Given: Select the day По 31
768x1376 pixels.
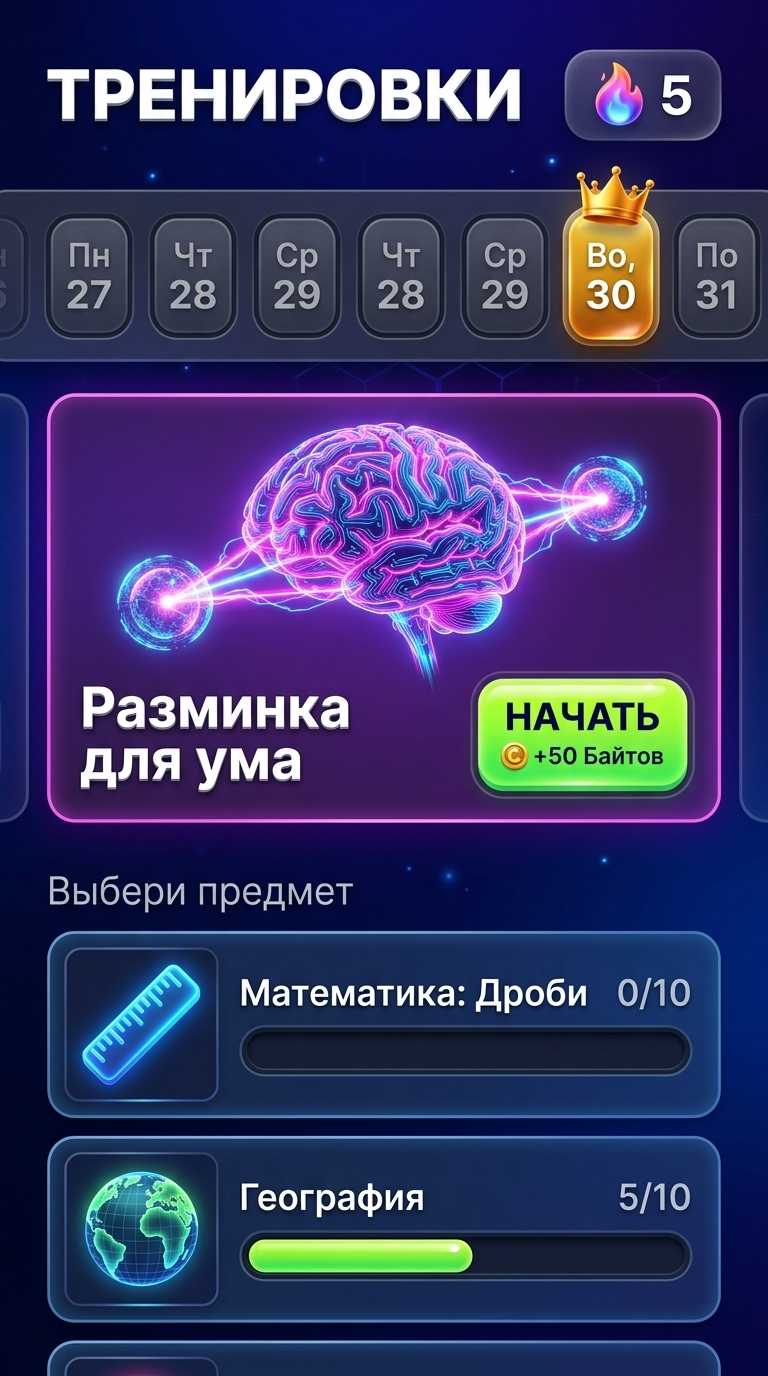Looking at the screenshot, I should click(716, 276).
